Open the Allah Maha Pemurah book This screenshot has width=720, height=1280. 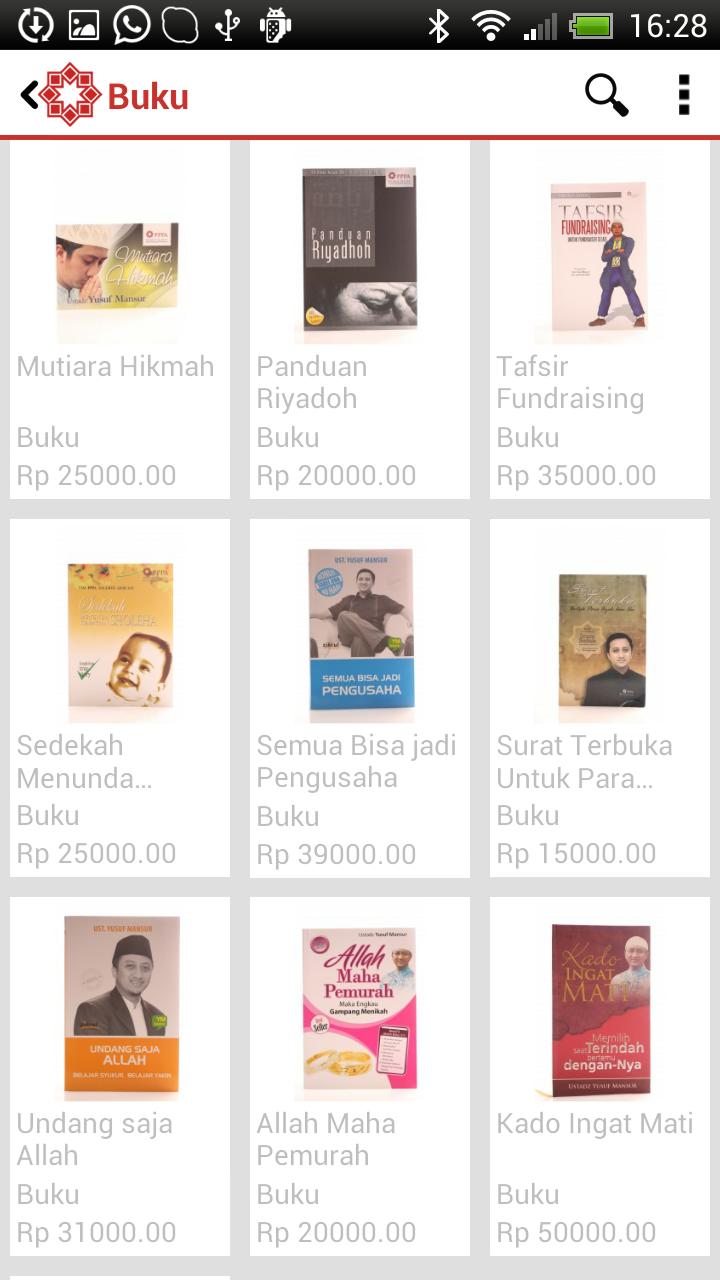point(360,1076)
